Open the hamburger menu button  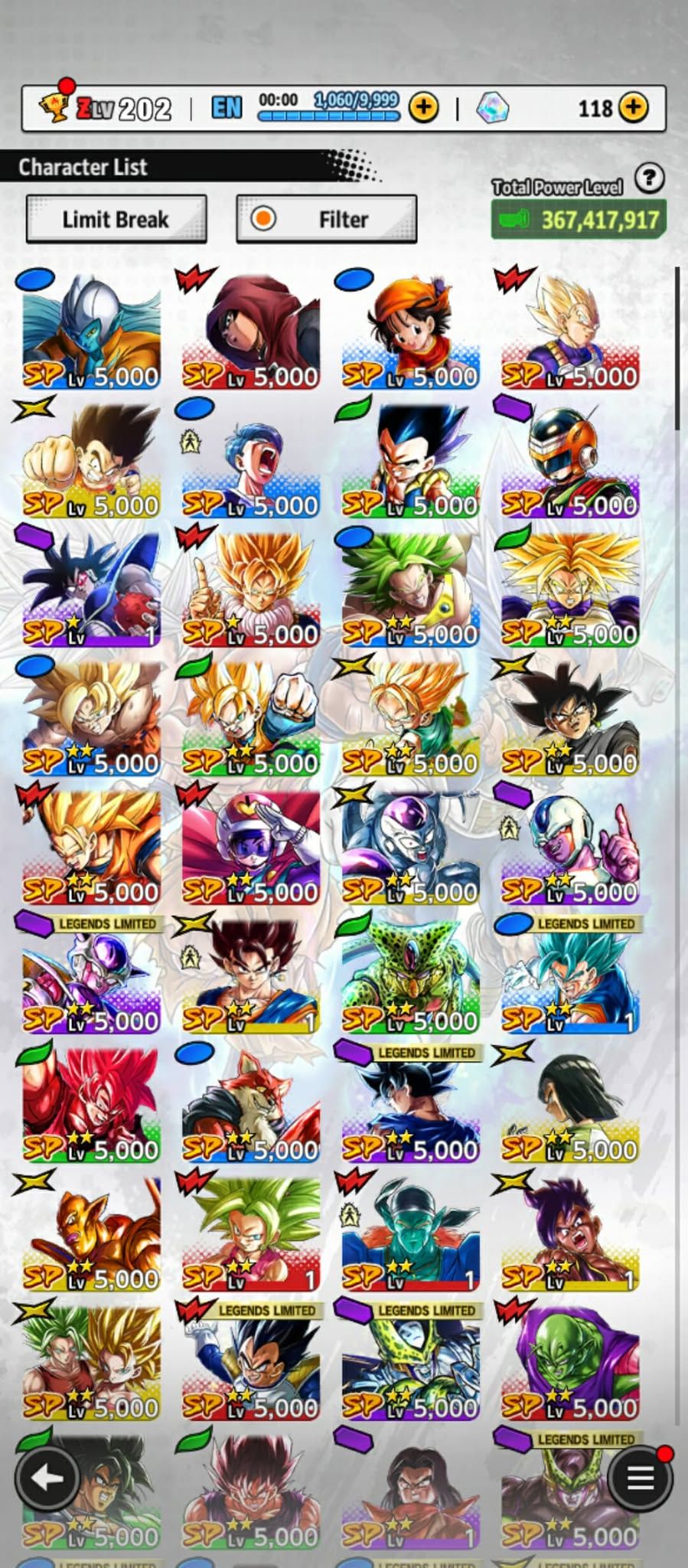point(640,1478)
